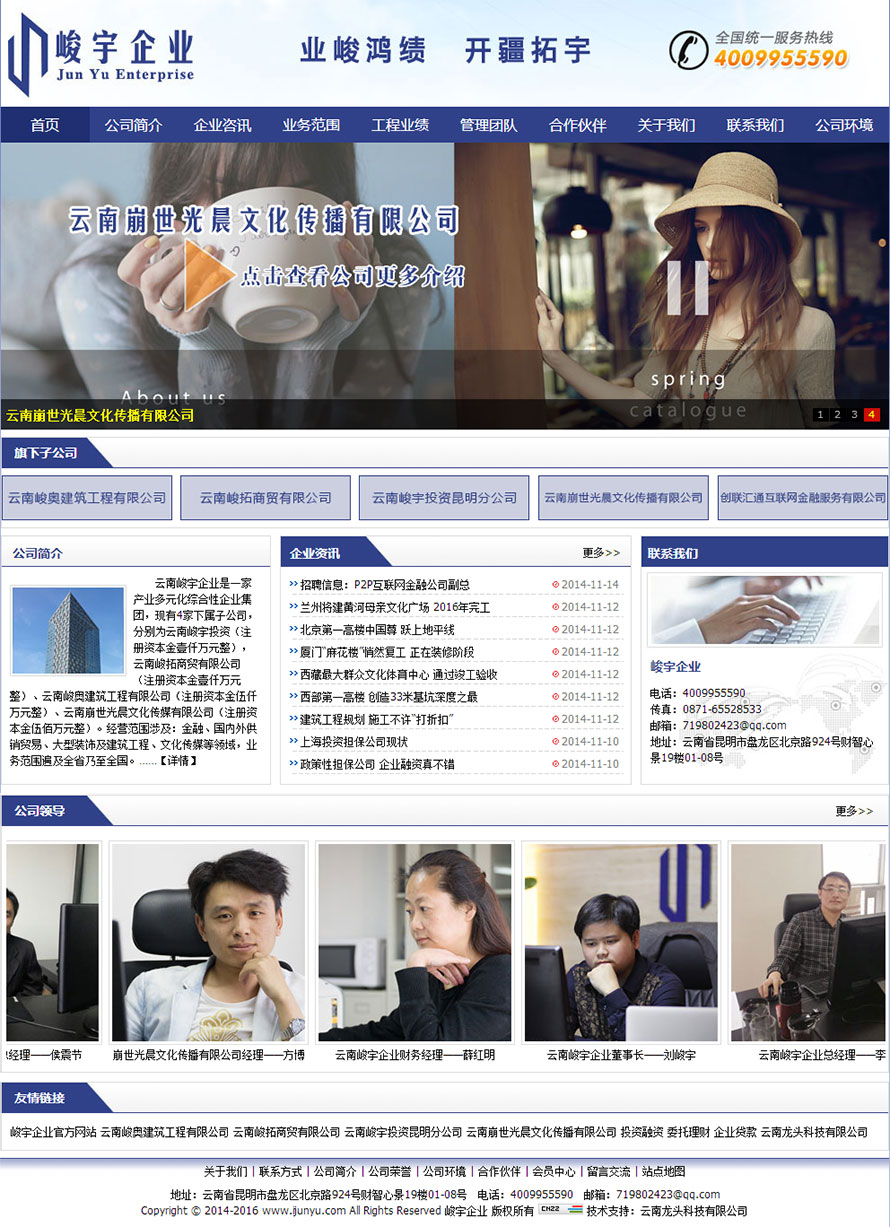Open 创联汇通互联网金融服务有限公司 subsidiary button
Image resolution: width=890 pixels, height=1227 pixels.
[x=803, y=497]
